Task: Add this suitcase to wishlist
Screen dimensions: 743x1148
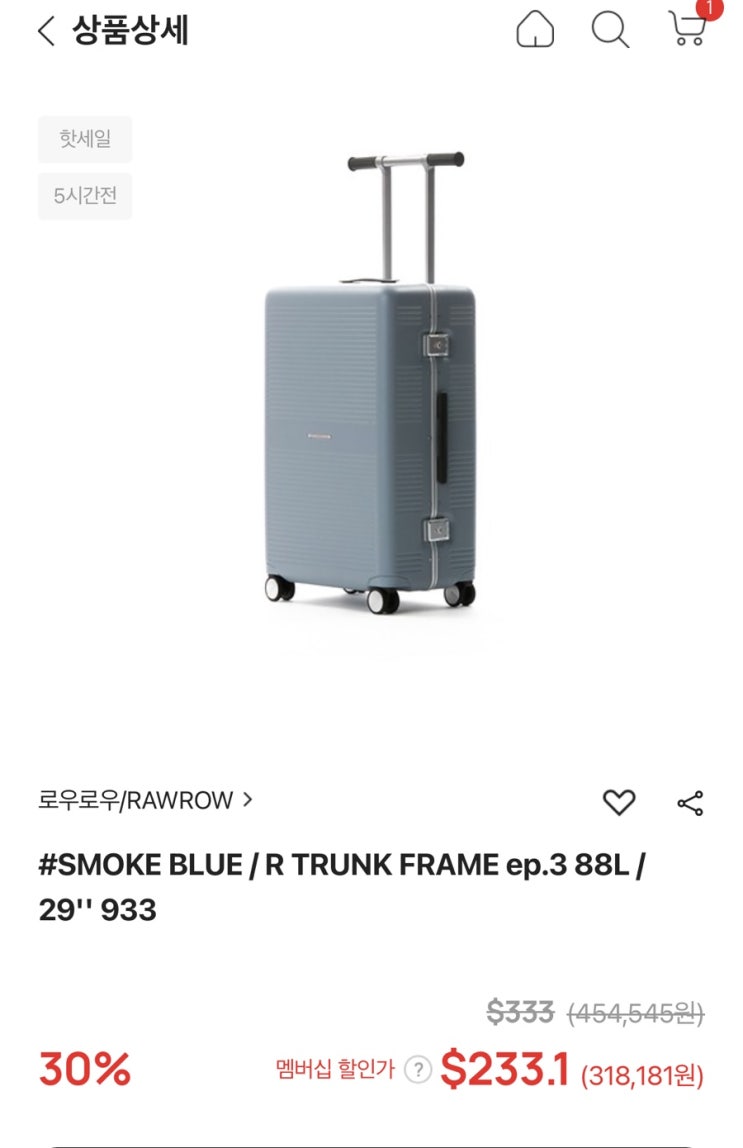Action: pos(619,802)
